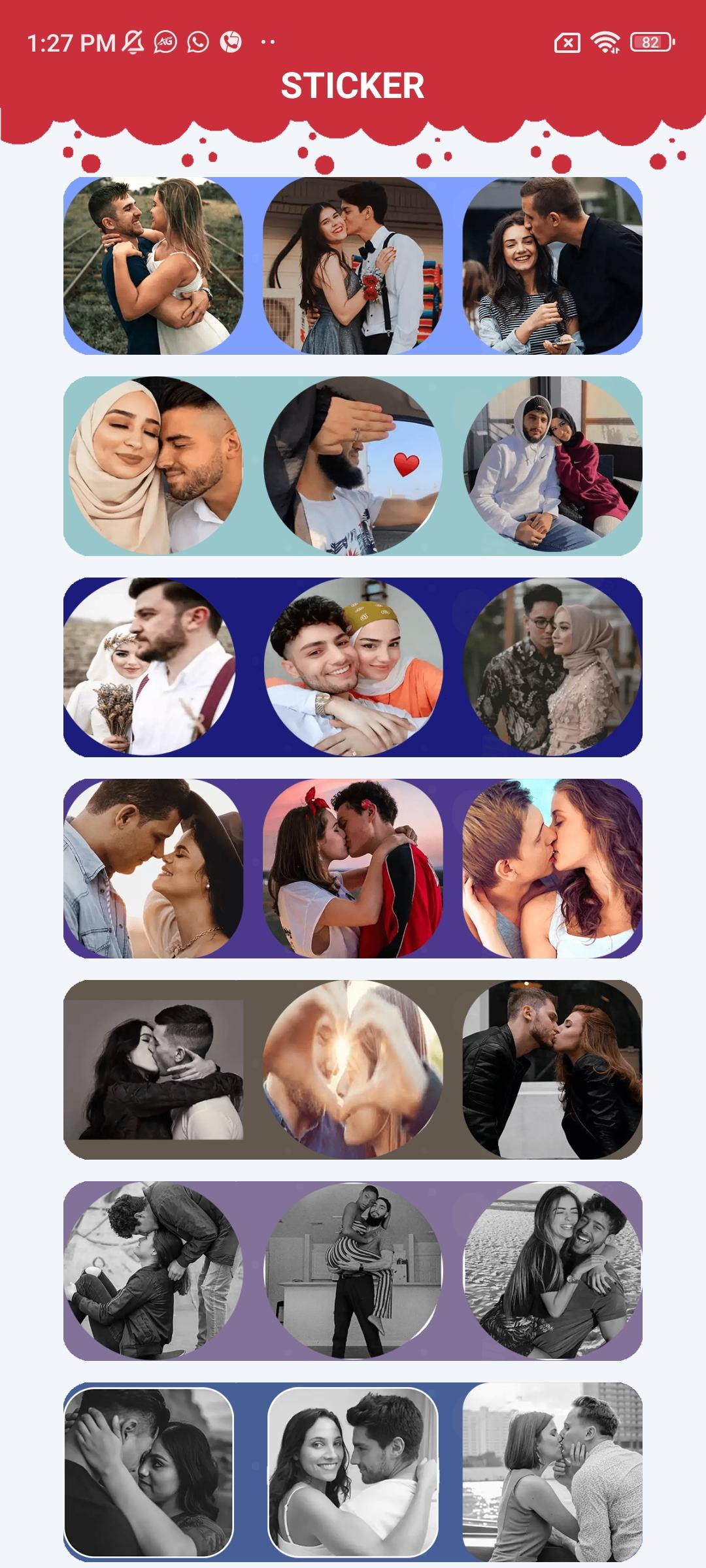Open the mauve pack of black-and-white photos

353,1271
